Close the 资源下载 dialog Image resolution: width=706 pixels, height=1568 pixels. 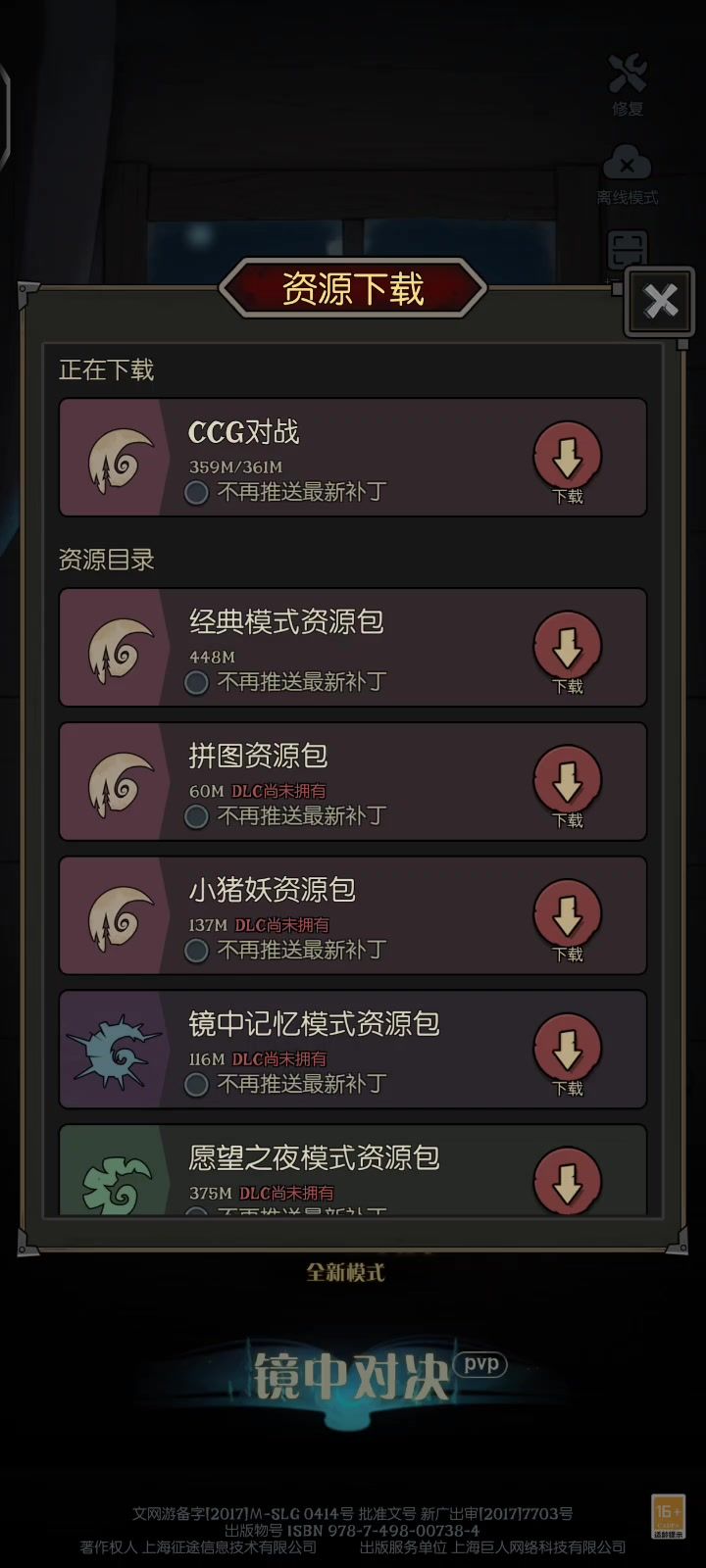660,302
